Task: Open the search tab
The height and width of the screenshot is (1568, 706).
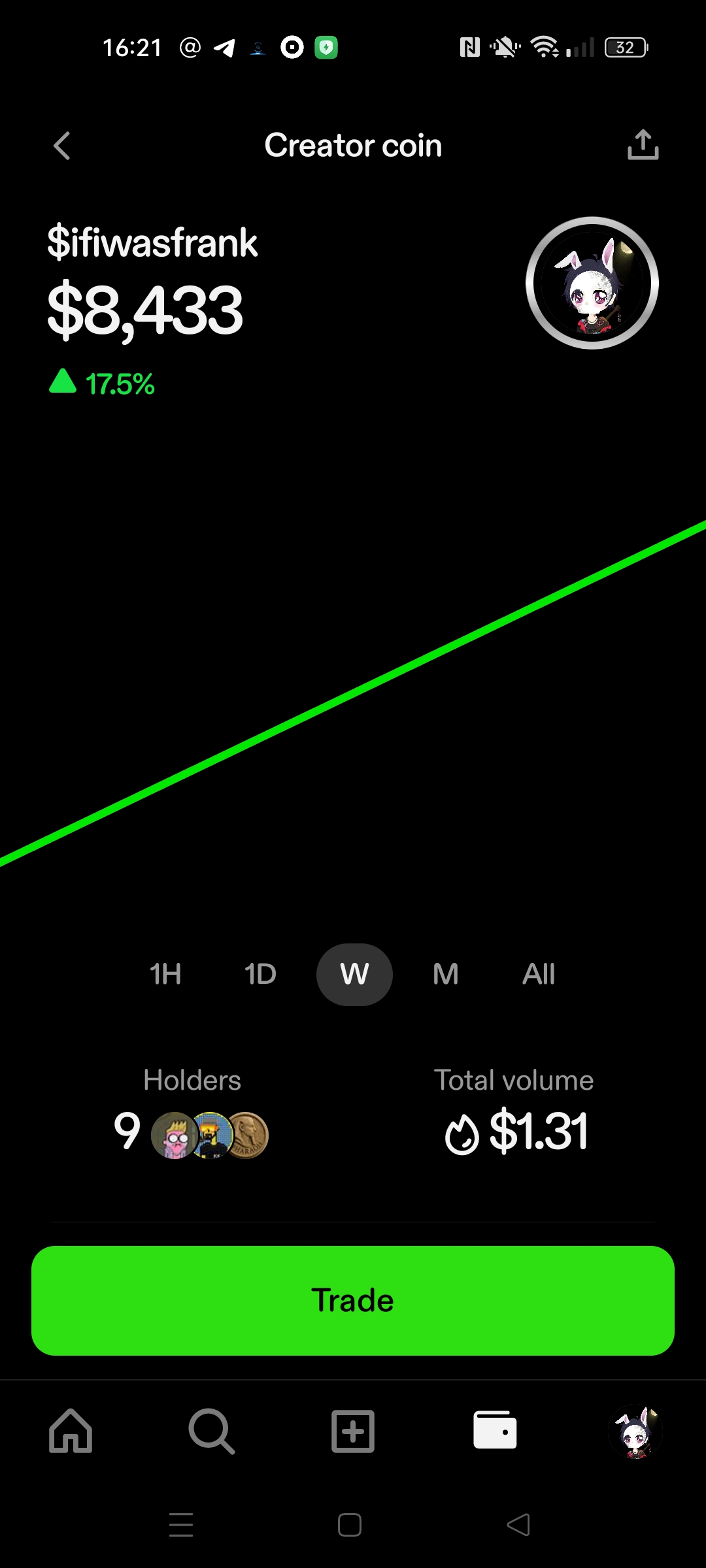Action: tap(211, 1431)
